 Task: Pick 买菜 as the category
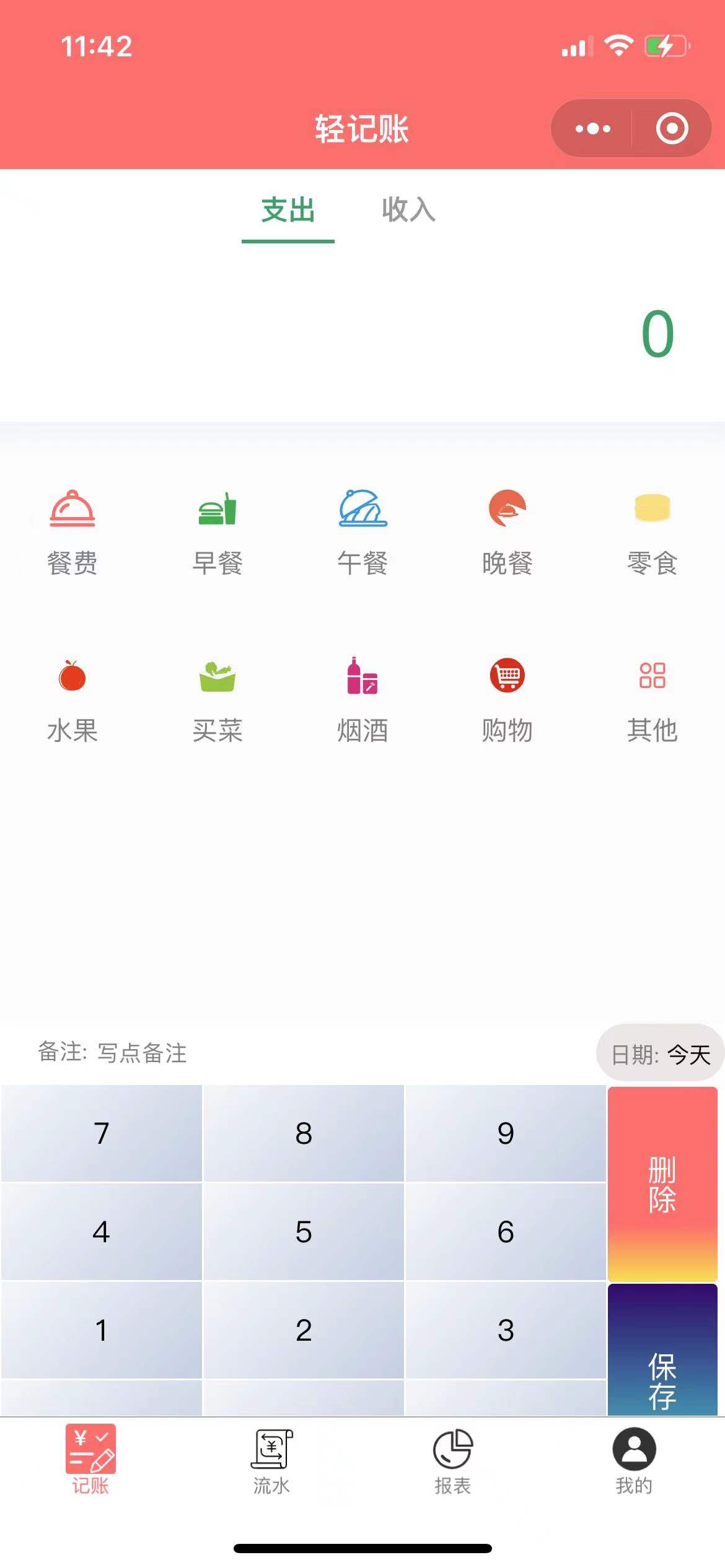click(x=217, y=699)
